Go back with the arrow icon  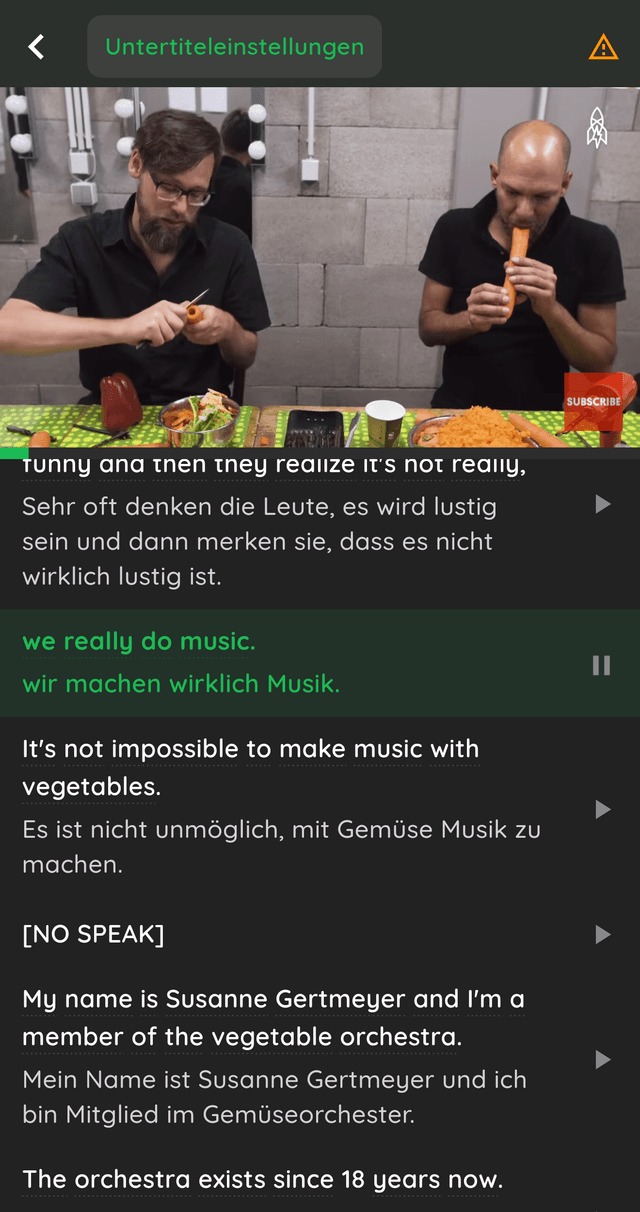(36, 46)
